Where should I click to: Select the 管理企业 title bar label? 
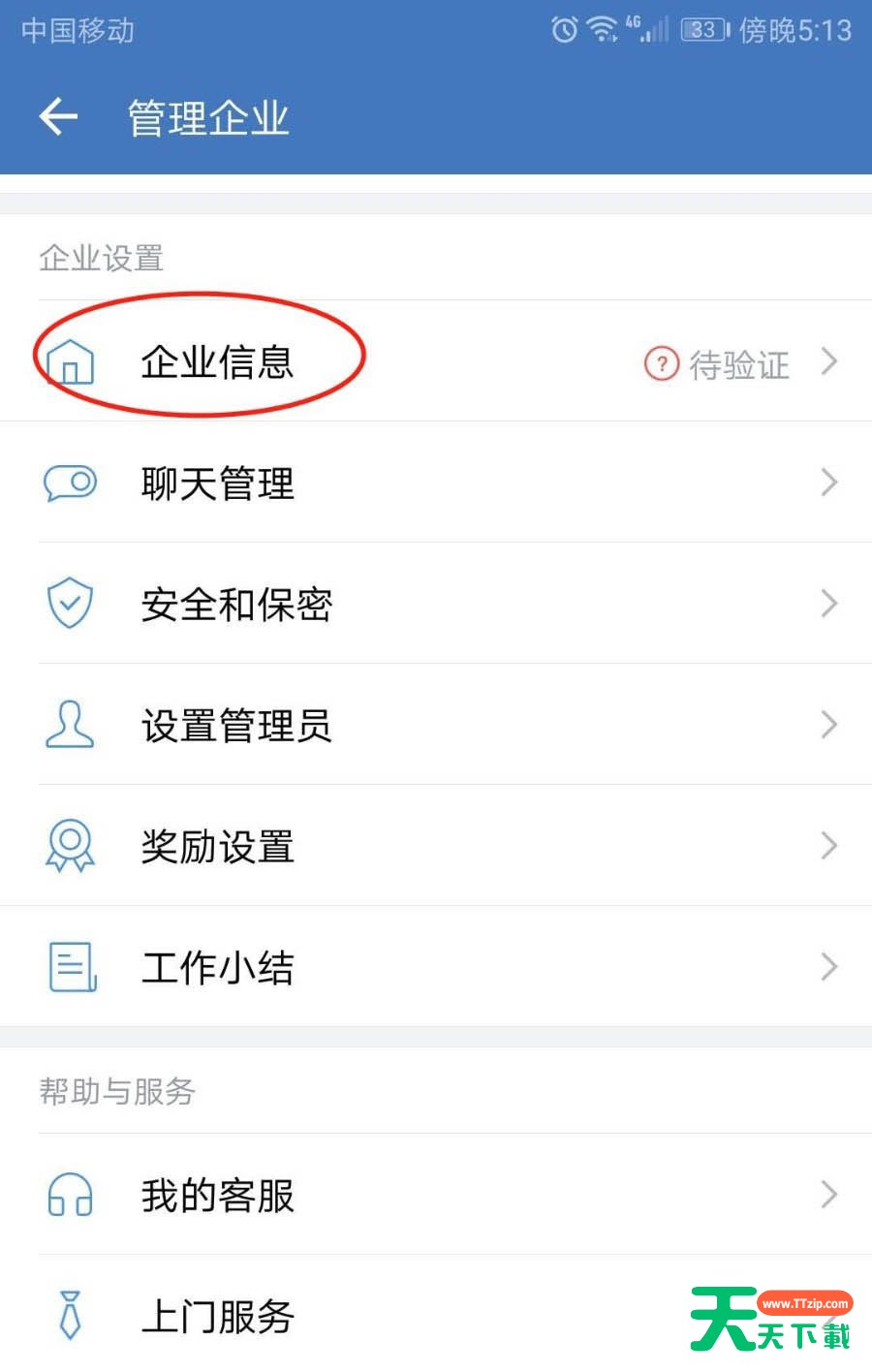coord(205,115)
